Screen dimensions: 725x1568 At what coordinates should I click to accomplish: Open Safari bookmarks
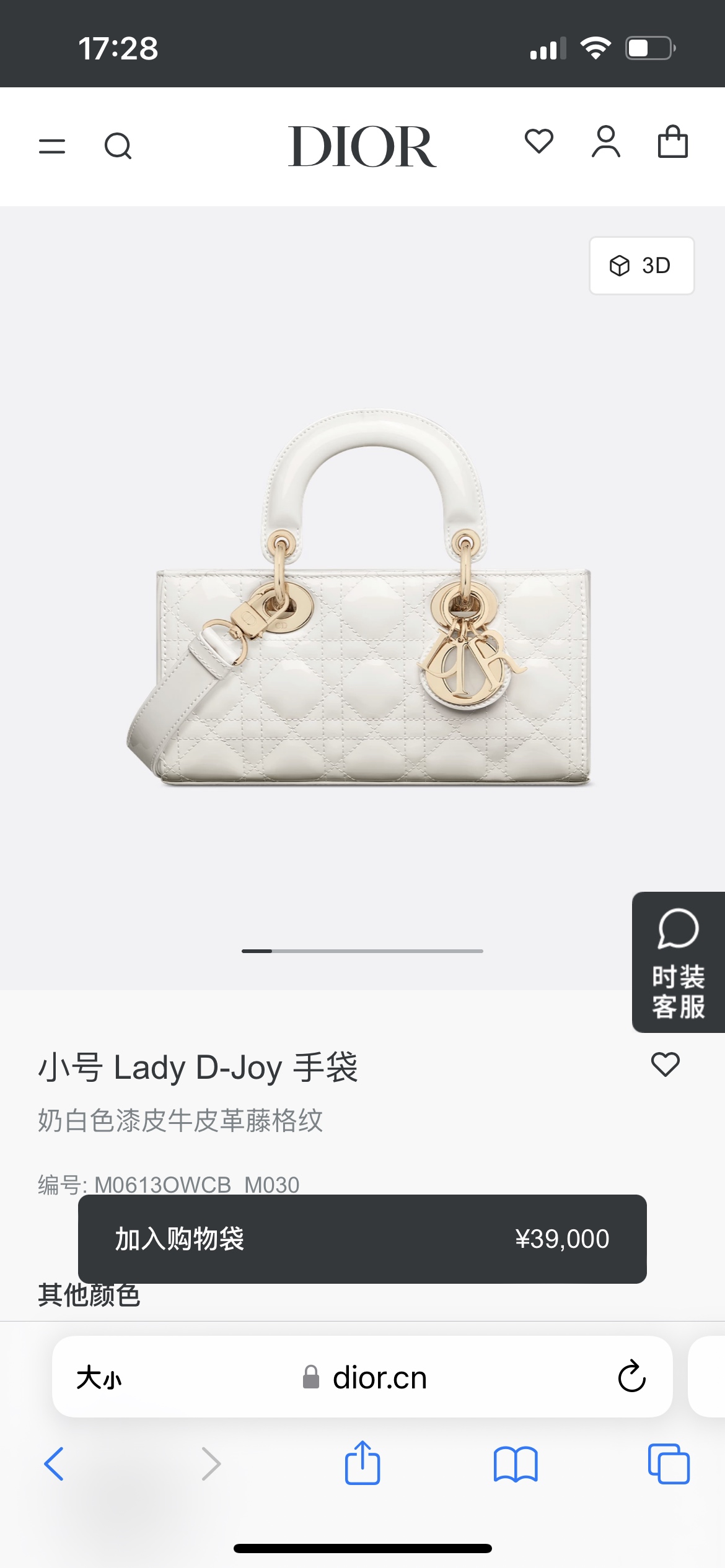click(516, 1464)
